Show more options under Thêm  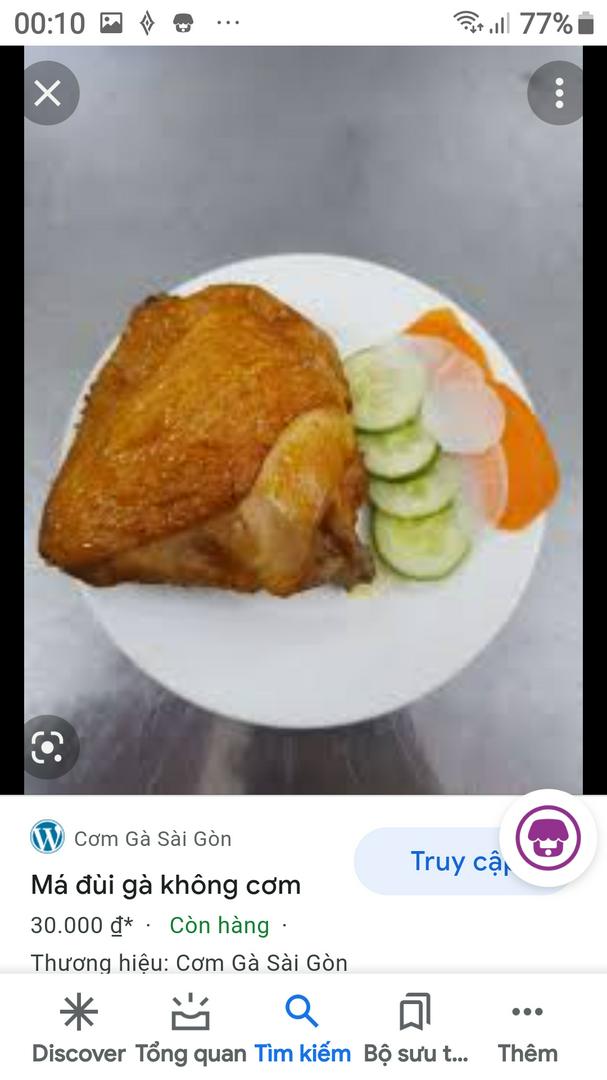coord(527,1030)
